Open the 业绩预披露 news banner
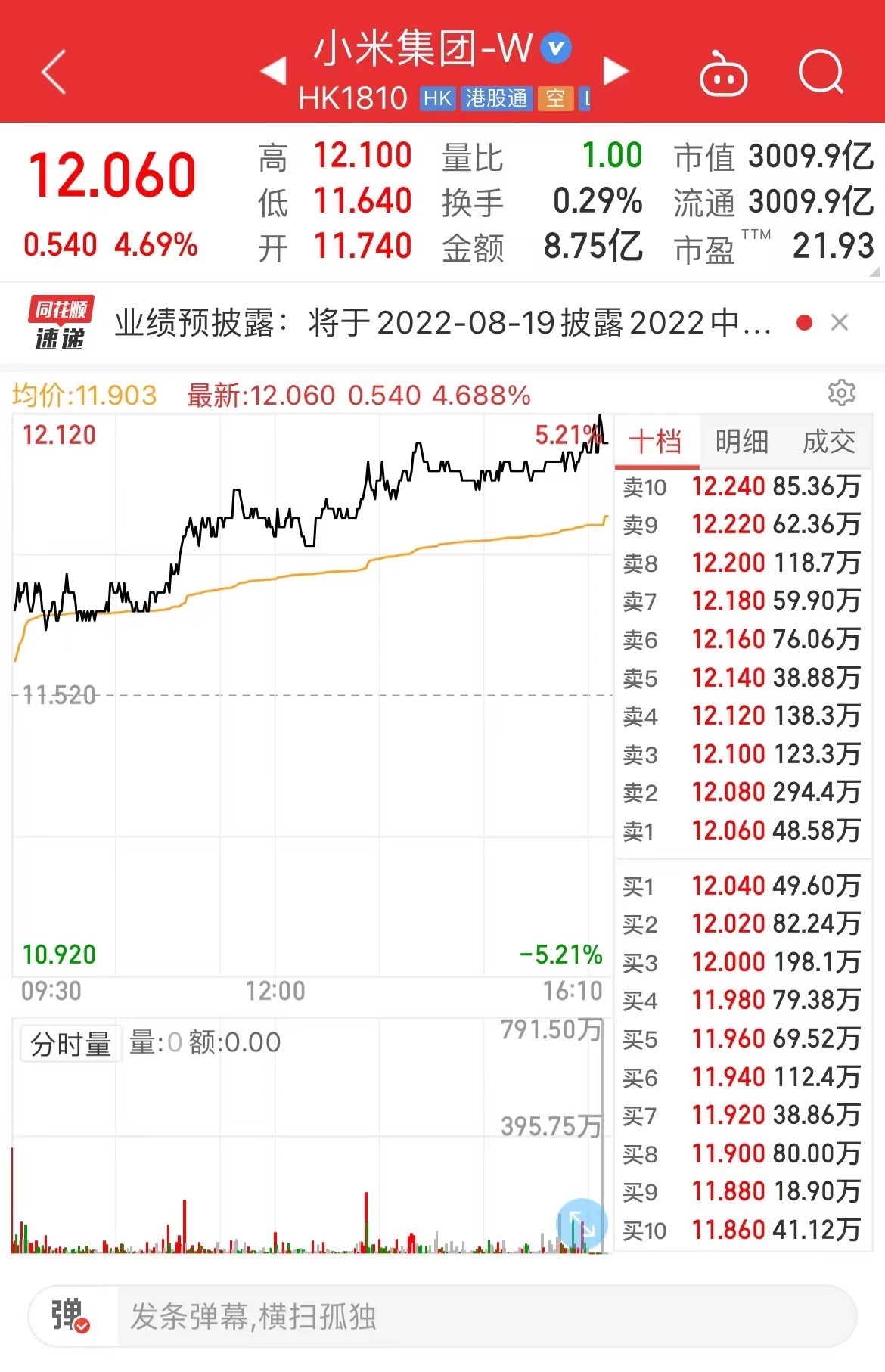The height and width of the screenshot is (1372, 885). pos(442,324)
